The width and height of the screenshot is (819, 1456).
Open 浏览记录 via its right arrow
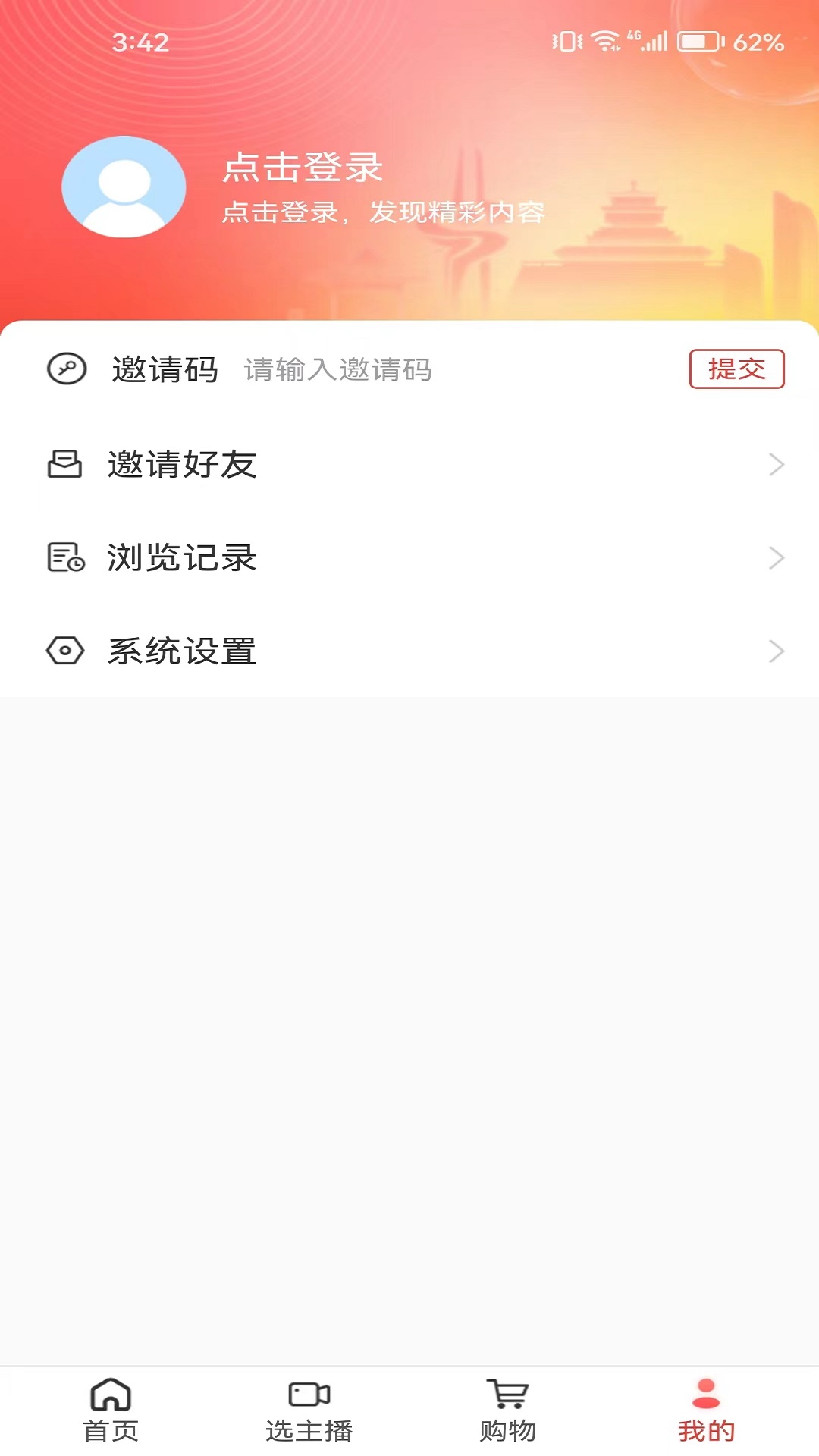774,558
